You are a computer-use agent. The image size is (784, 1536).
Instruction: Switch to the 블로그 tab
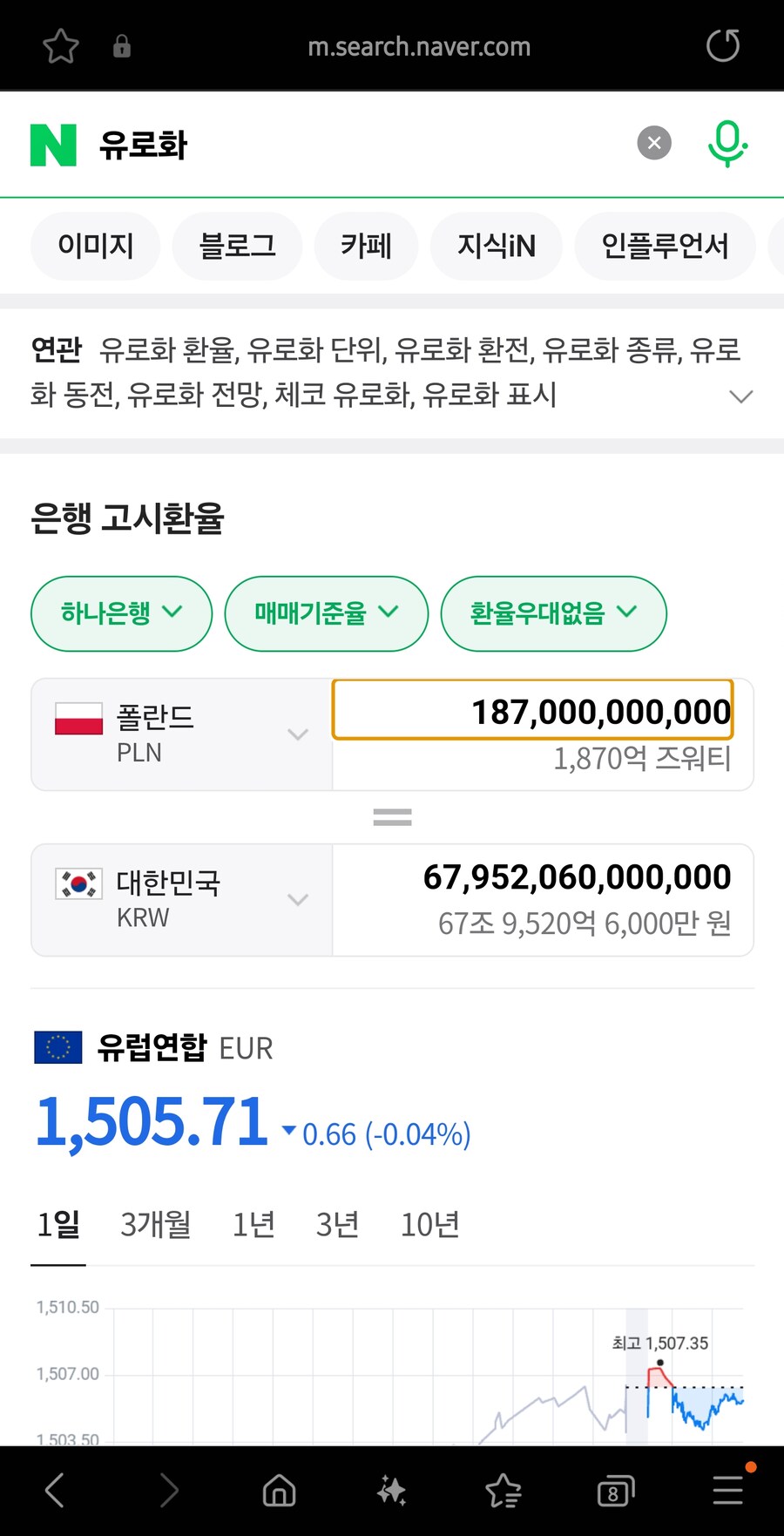click(x=237, y=246)
